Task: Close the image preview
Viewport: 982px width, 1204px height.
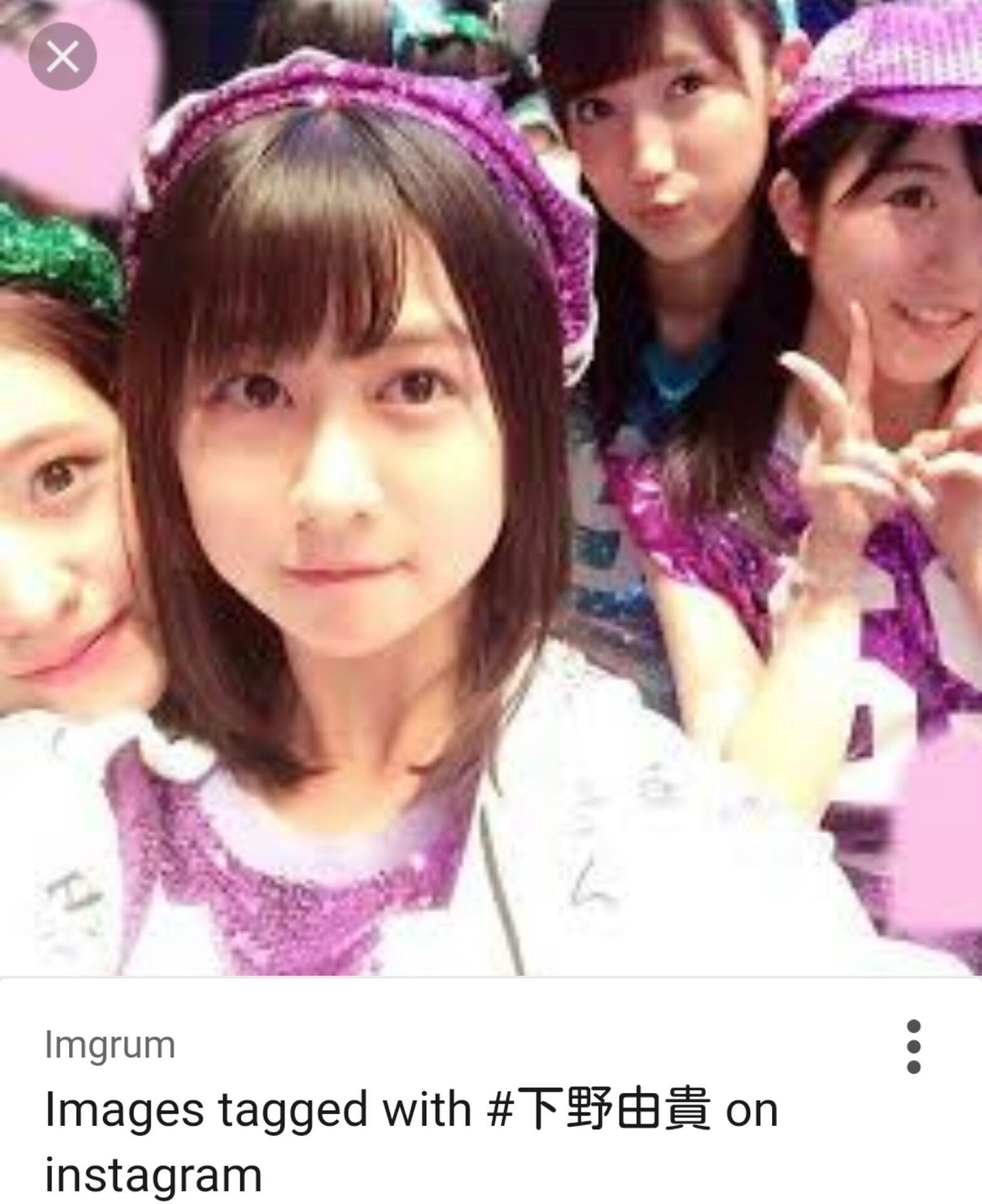Action: (x=63, y=57)
